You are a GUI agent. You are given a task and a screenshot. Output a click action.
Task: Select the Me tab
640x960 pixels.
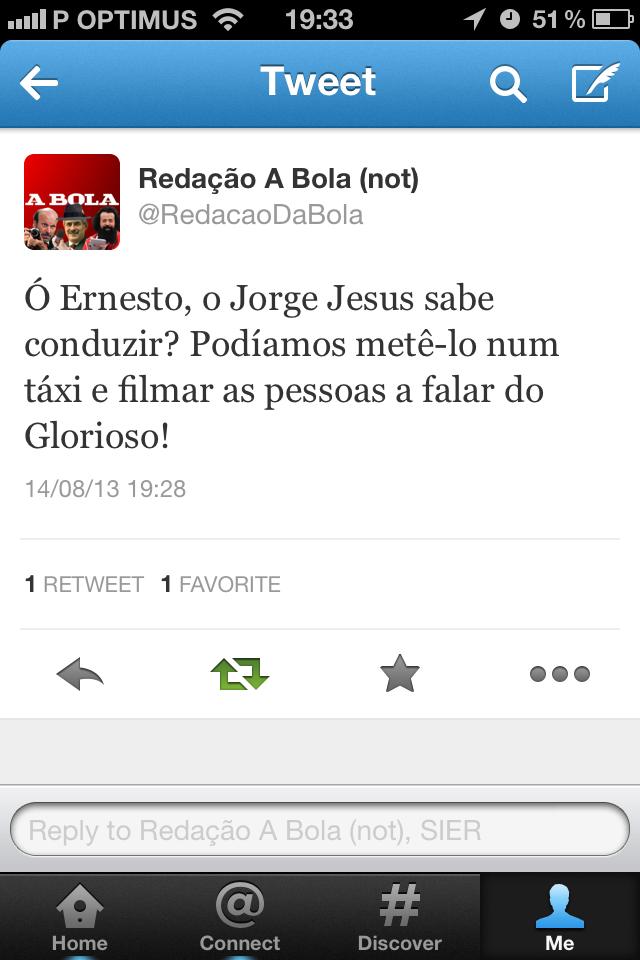click(x=560, y=918)
